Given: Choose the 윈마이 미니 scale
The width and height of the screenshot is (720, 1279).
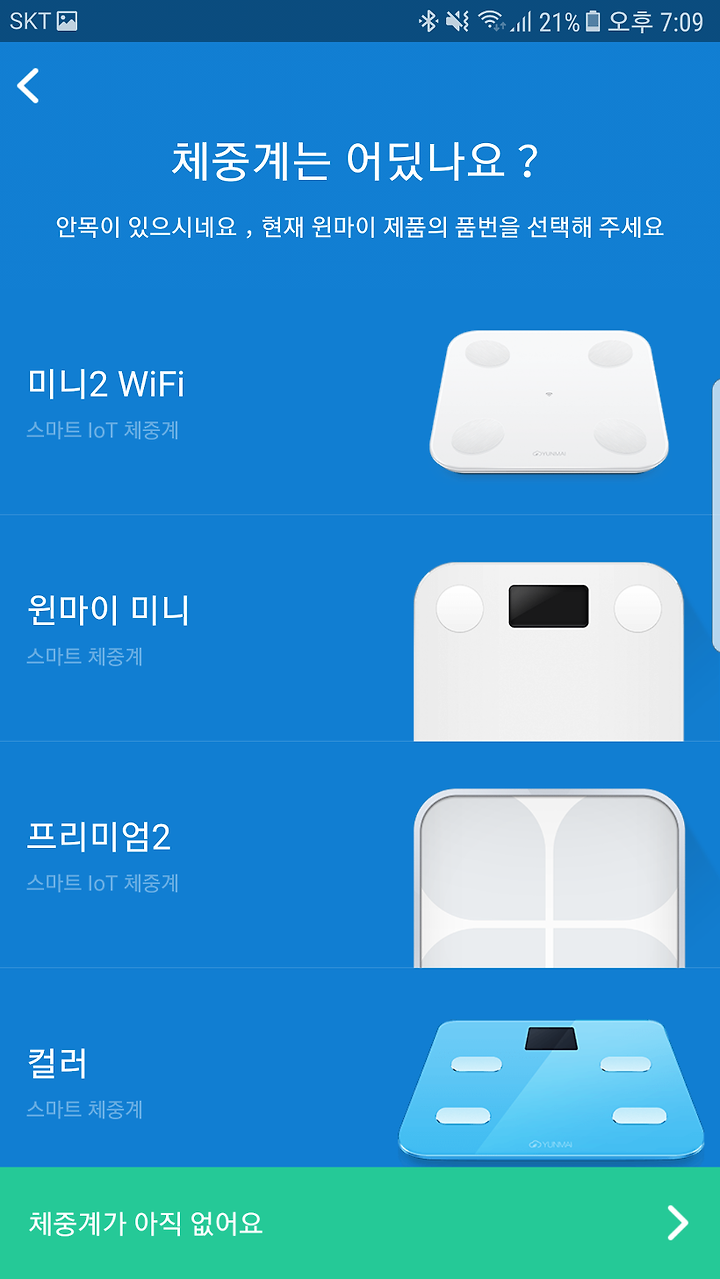Looking at the screenshot, I should click(x=360, y=628).
